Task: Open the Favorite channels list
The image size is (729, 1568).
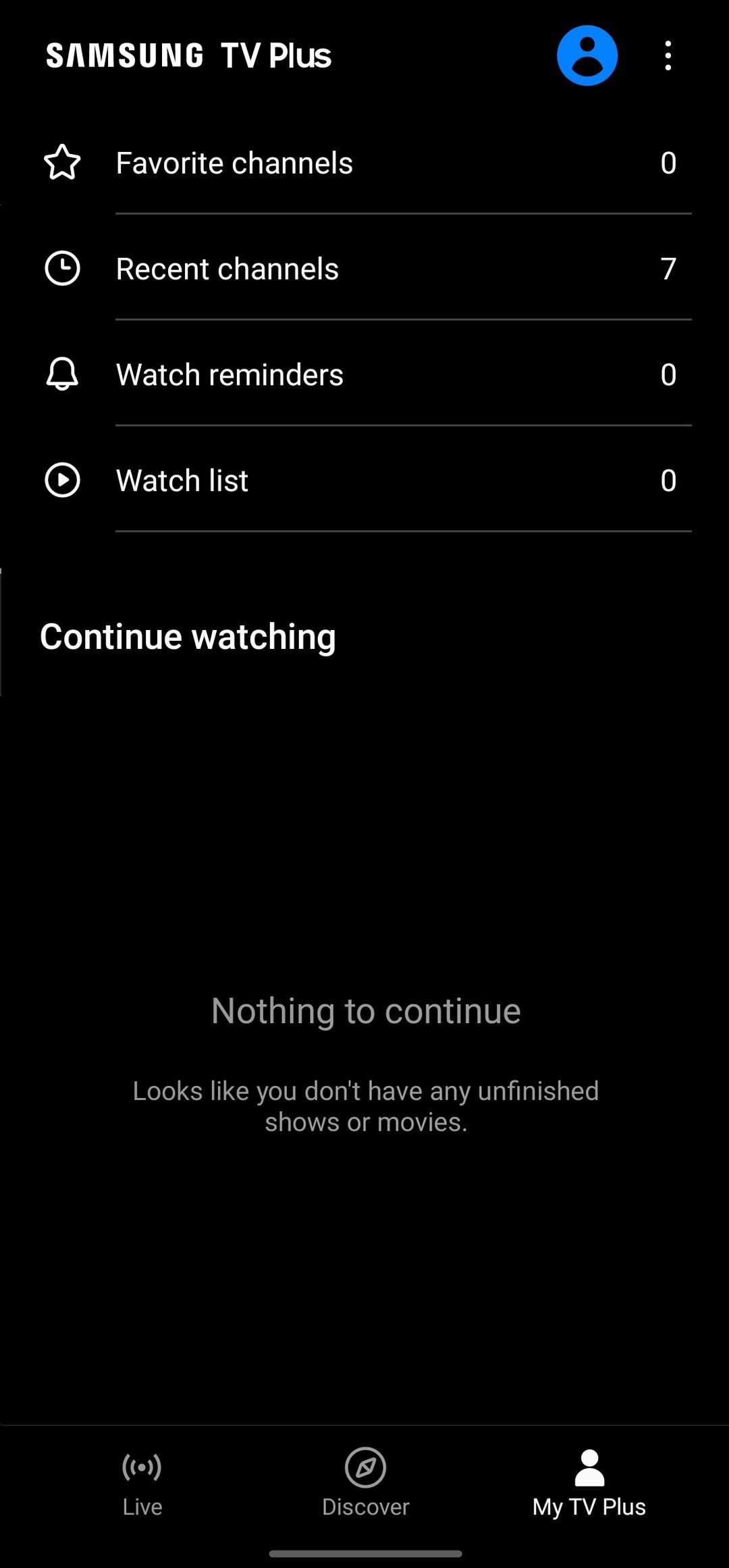Action: (234, 161)
